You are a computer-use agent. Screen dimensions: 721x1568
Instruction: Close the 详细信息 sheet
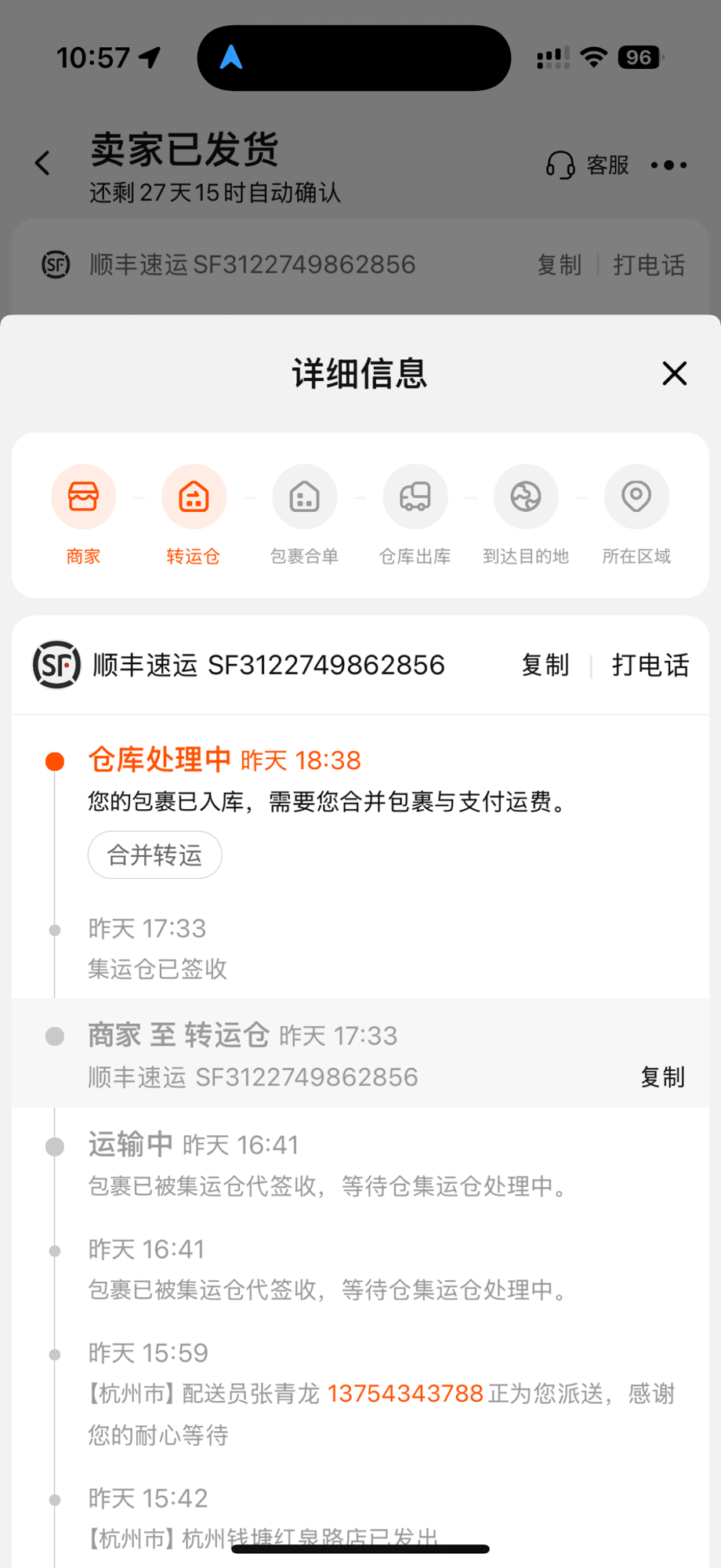pyautogui.click(x=674, y=373)
